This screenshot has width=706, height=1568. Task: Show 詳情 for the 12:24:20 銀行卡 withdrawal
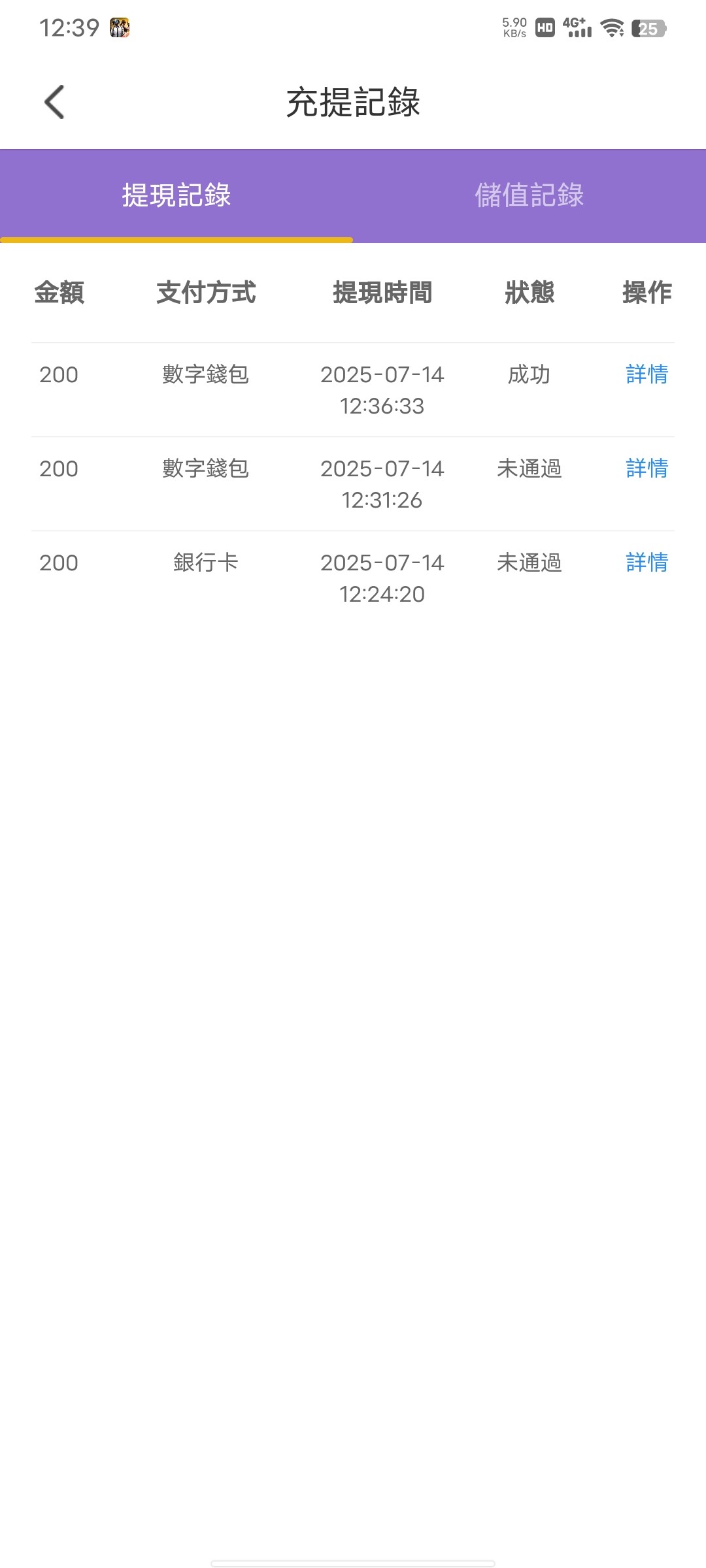tap(647, 563)
